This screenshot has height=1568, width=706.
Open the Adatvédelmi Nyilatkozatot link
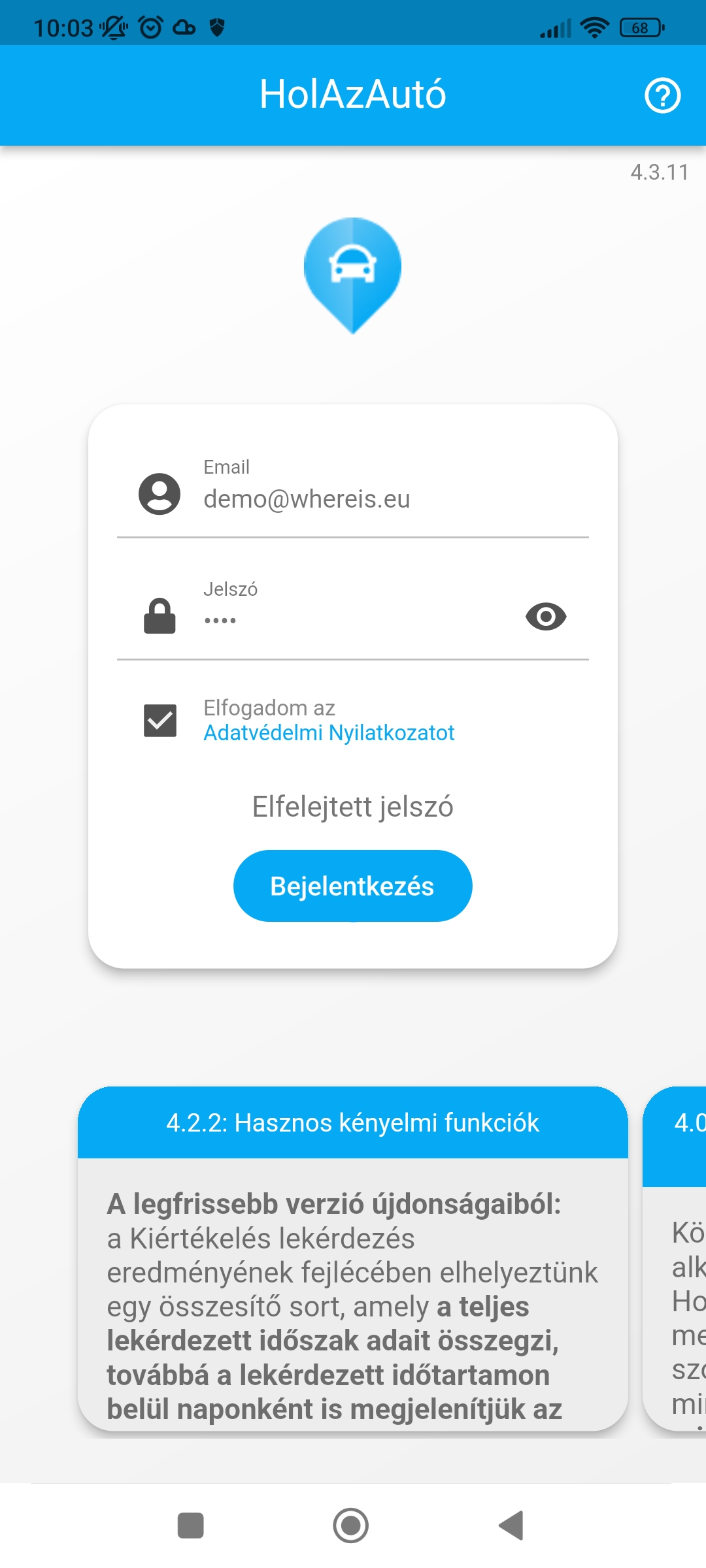329,733
